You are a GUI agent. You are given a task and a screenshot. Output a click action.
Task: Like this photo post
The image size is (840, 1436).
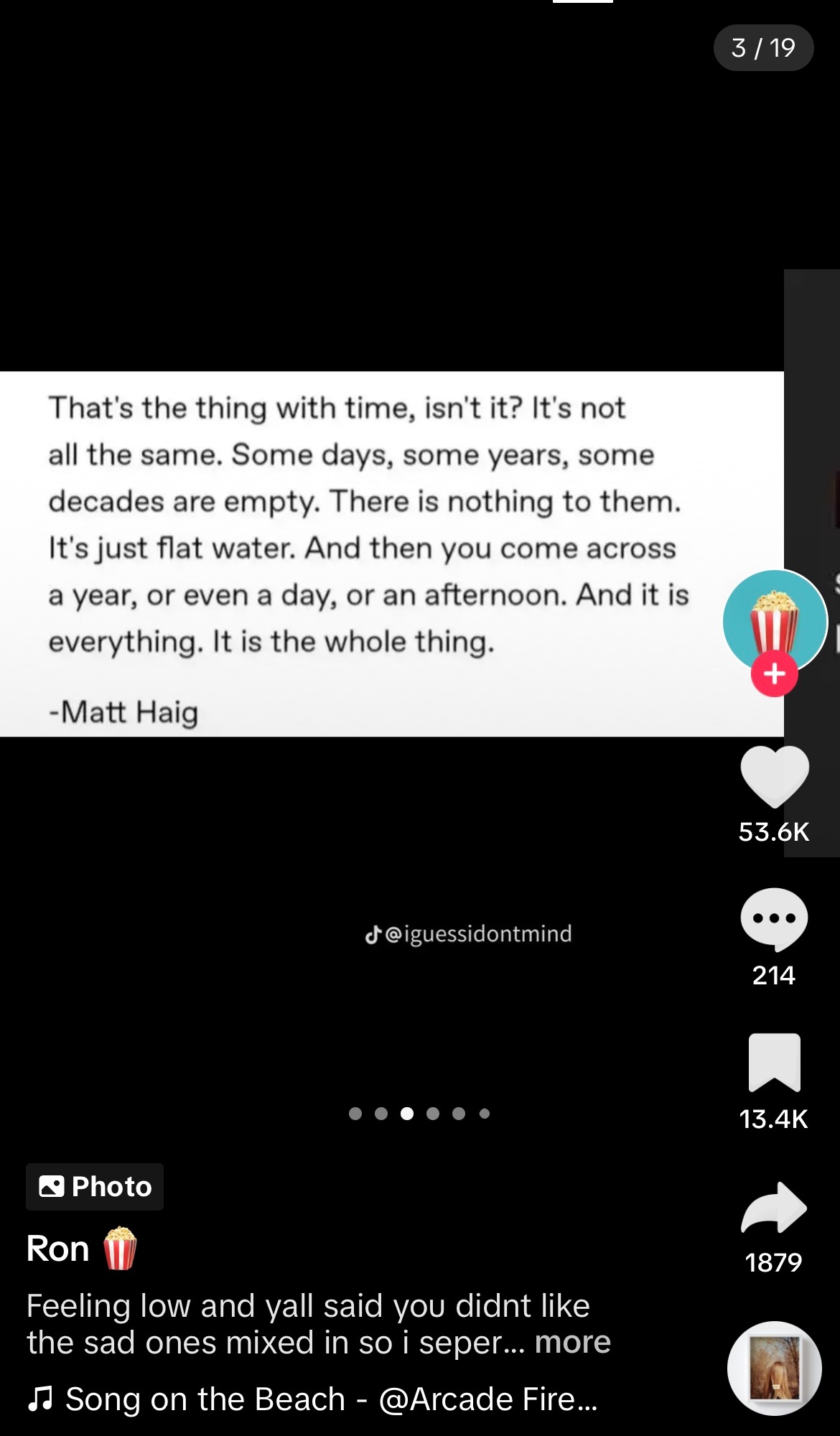pos(774,777)
